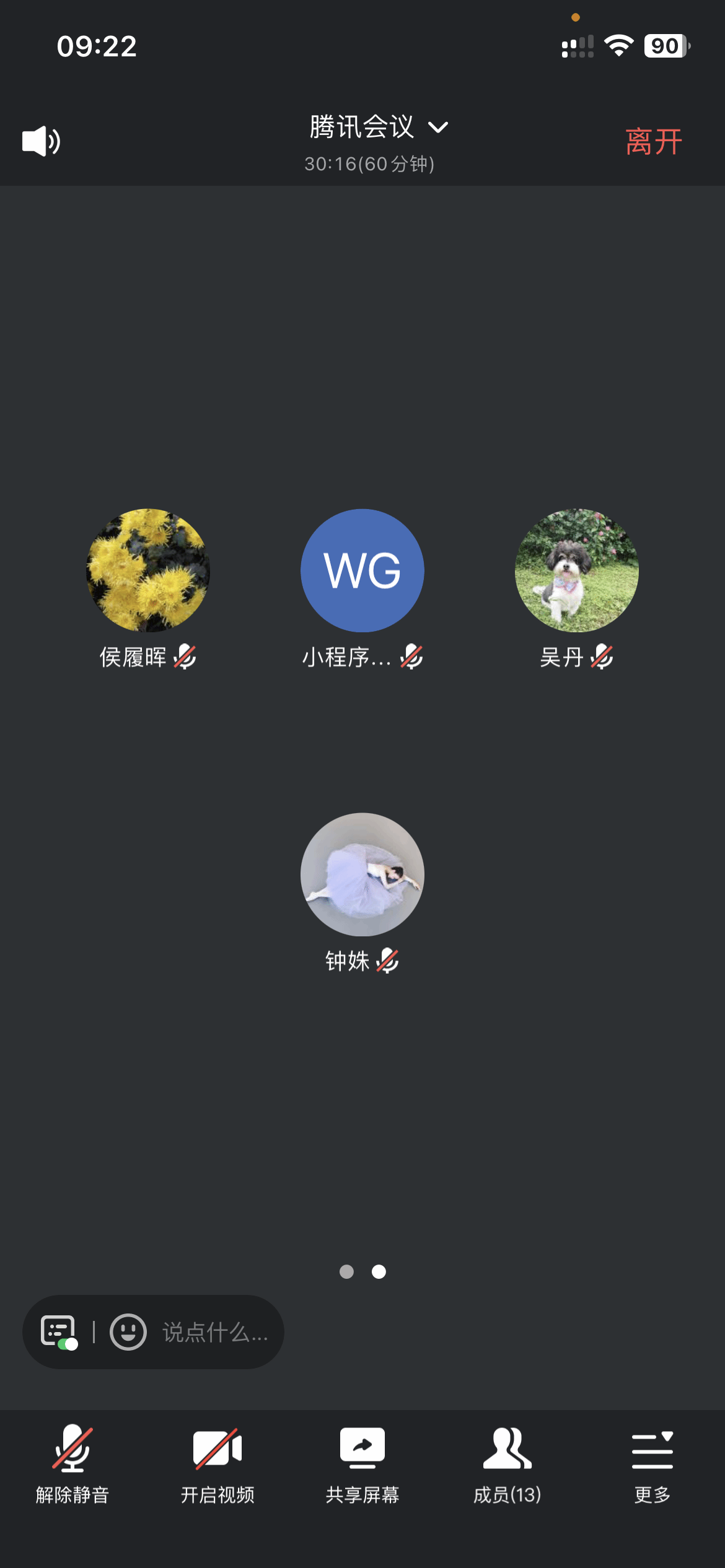Unmute microphone with 解除静音
This screenshot has height=1568, width=725.
click(x=72, y=1464)
